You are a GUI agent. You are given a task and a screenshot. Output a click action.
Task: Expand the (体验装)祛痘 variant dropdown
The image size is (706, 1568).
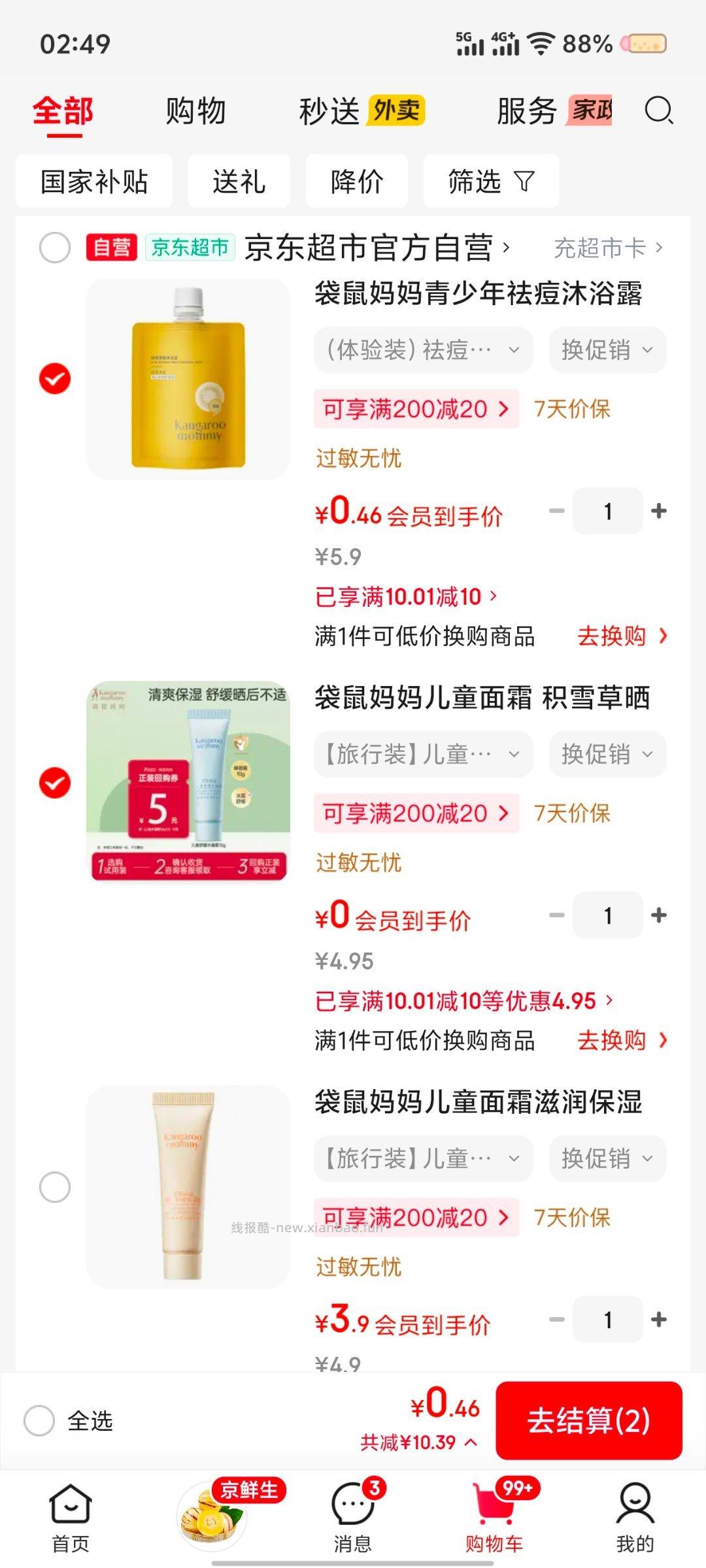click(423, 350)
